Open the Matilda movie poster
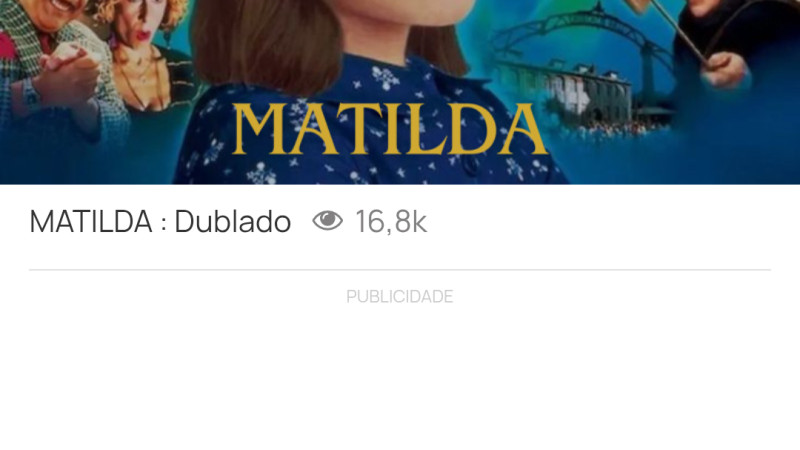The width and height of the screenshot is (800, 450). (400, 92)
